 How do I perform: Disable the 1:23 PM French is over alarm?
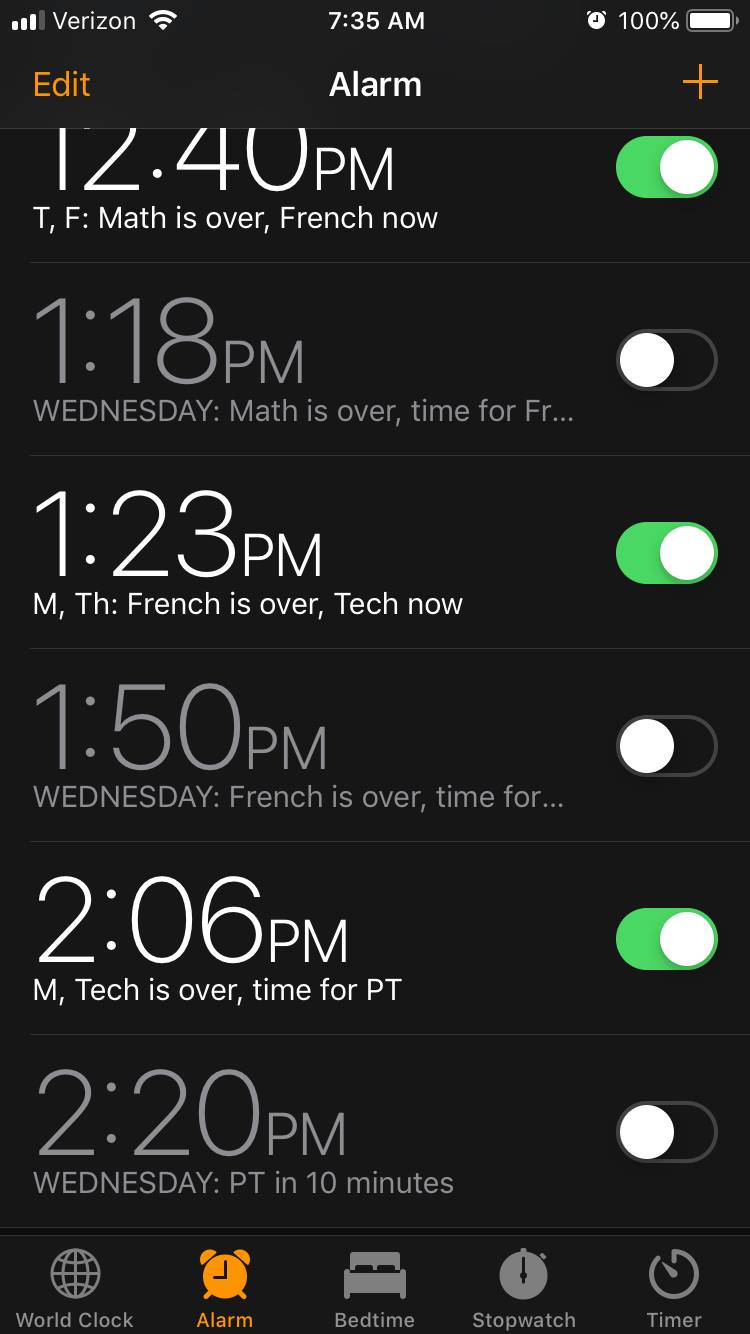click(x=666, y=553)
